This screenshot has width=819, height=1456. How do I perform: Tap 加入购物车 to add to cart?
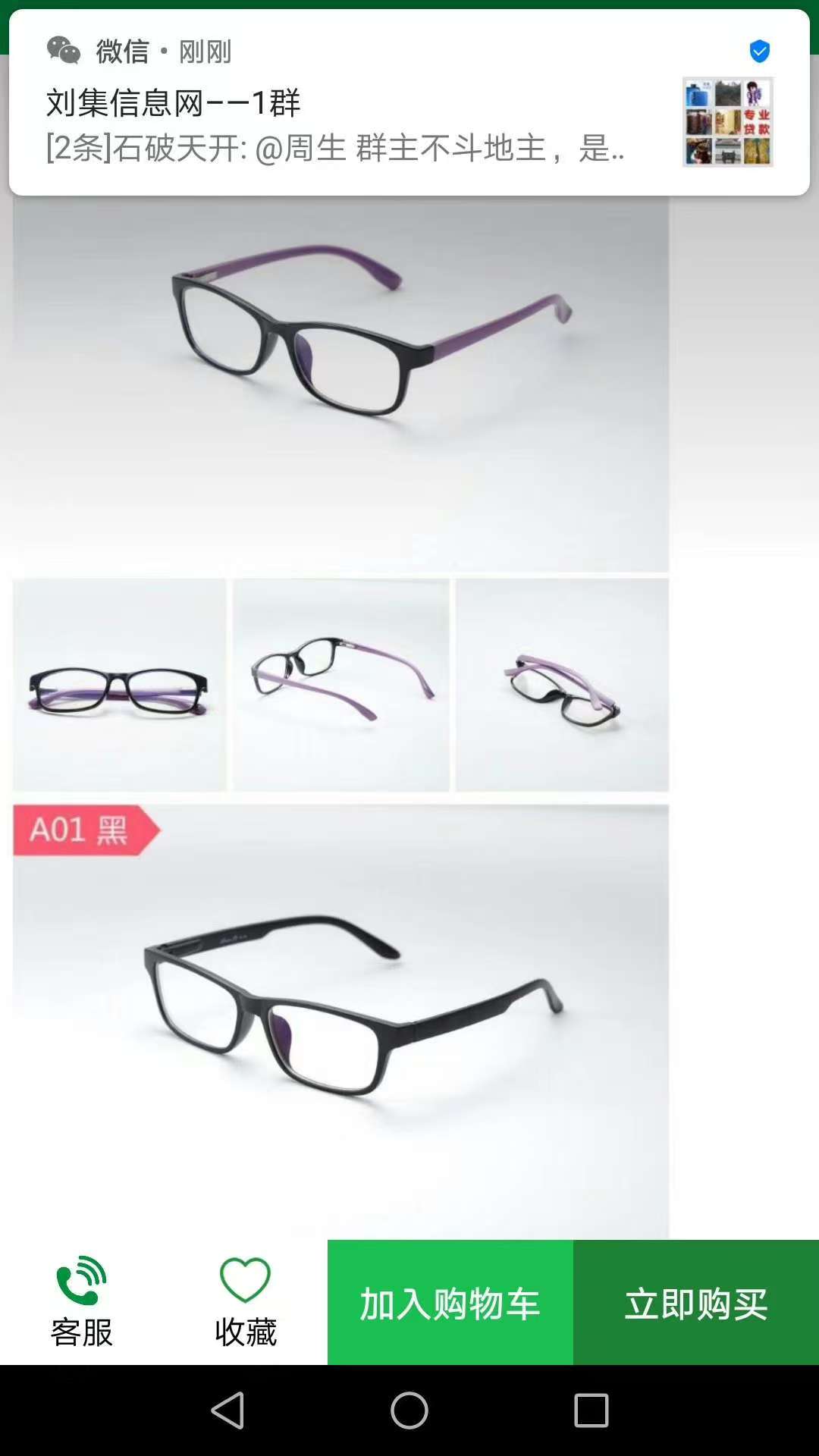pos(450,1303)
